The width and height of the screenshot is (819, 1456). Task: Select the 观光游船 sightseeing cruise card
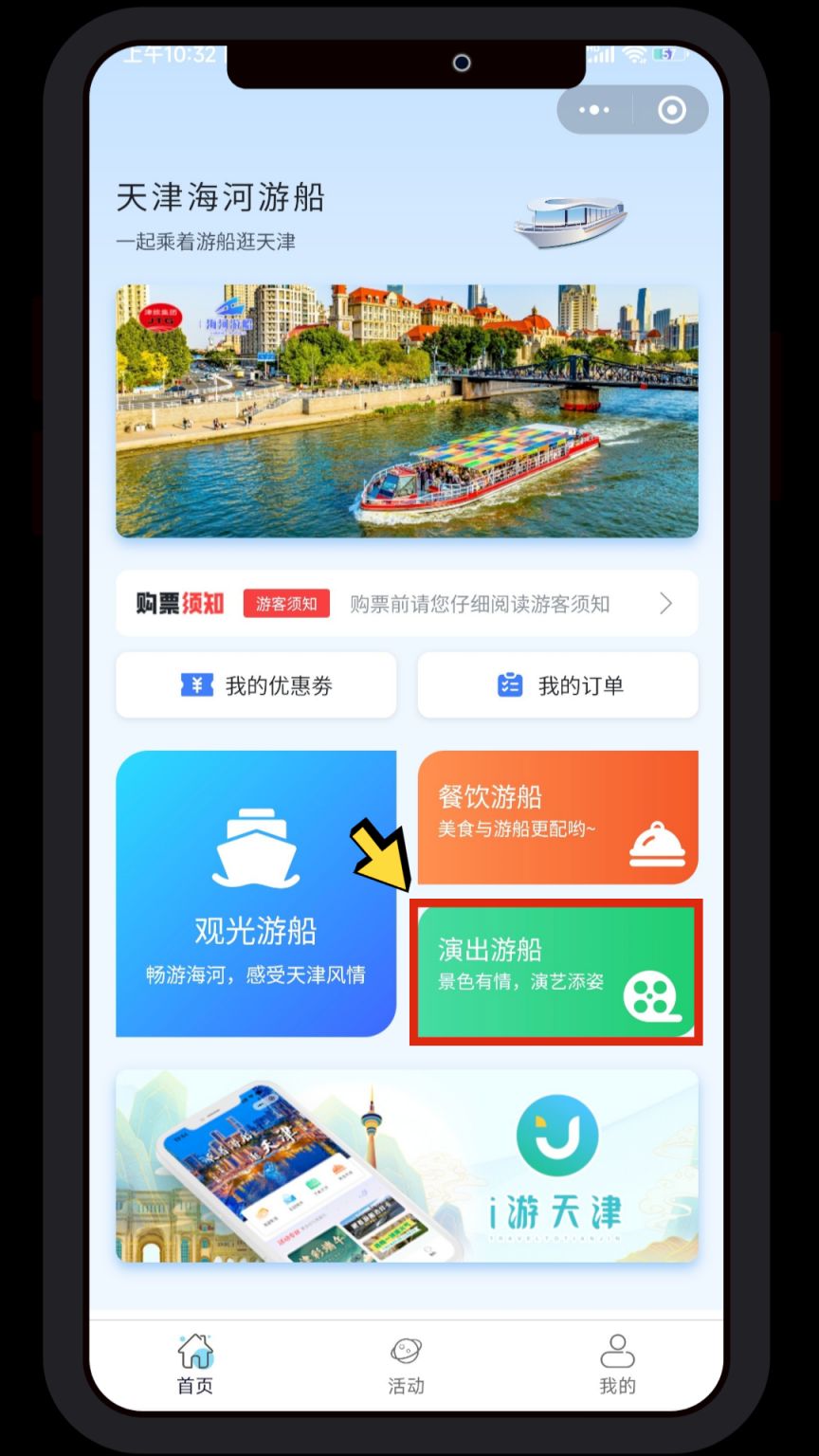(256, 893)
